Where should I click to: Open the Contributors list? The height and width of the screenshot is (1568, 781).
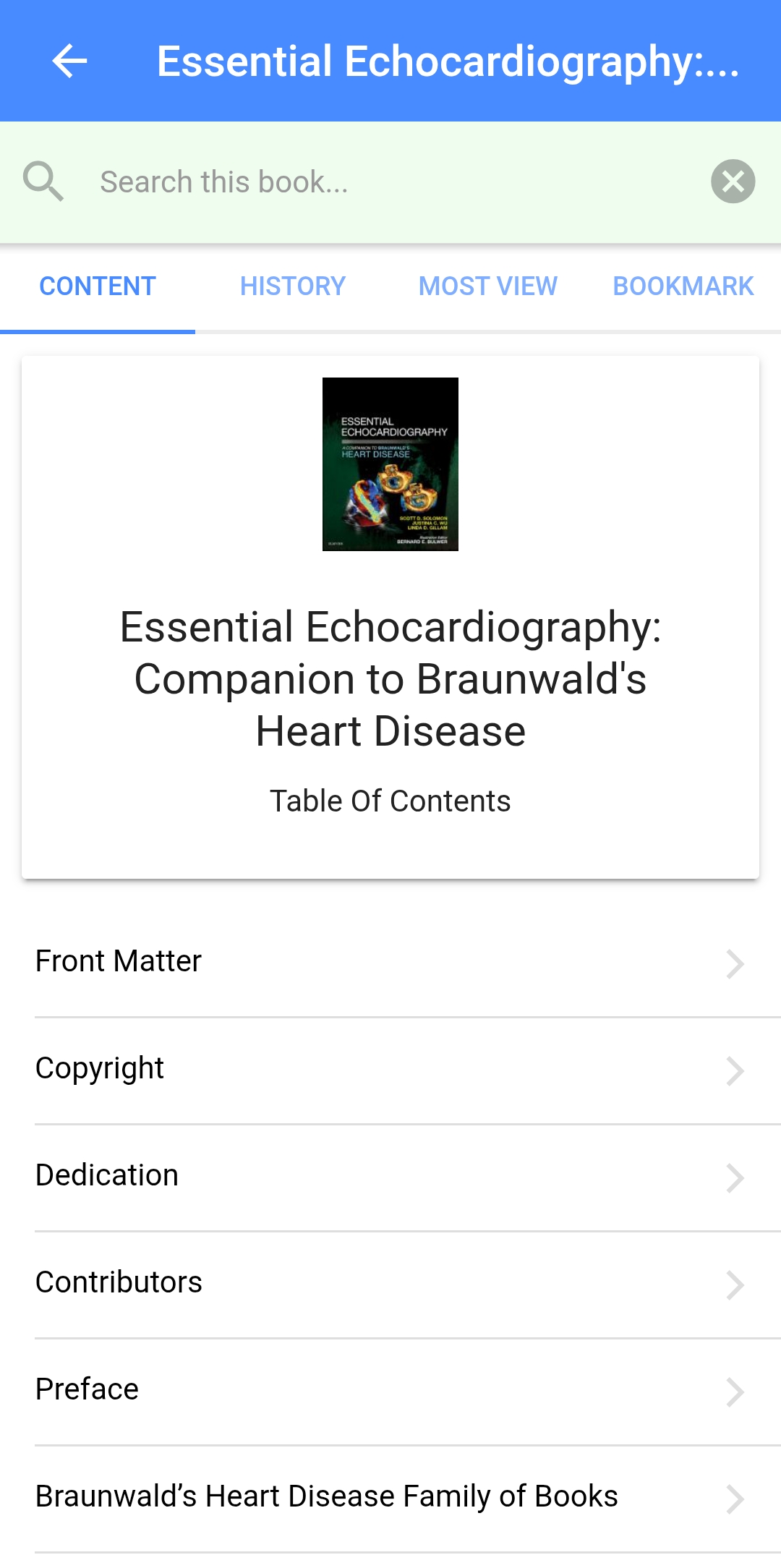[390, 1283]
